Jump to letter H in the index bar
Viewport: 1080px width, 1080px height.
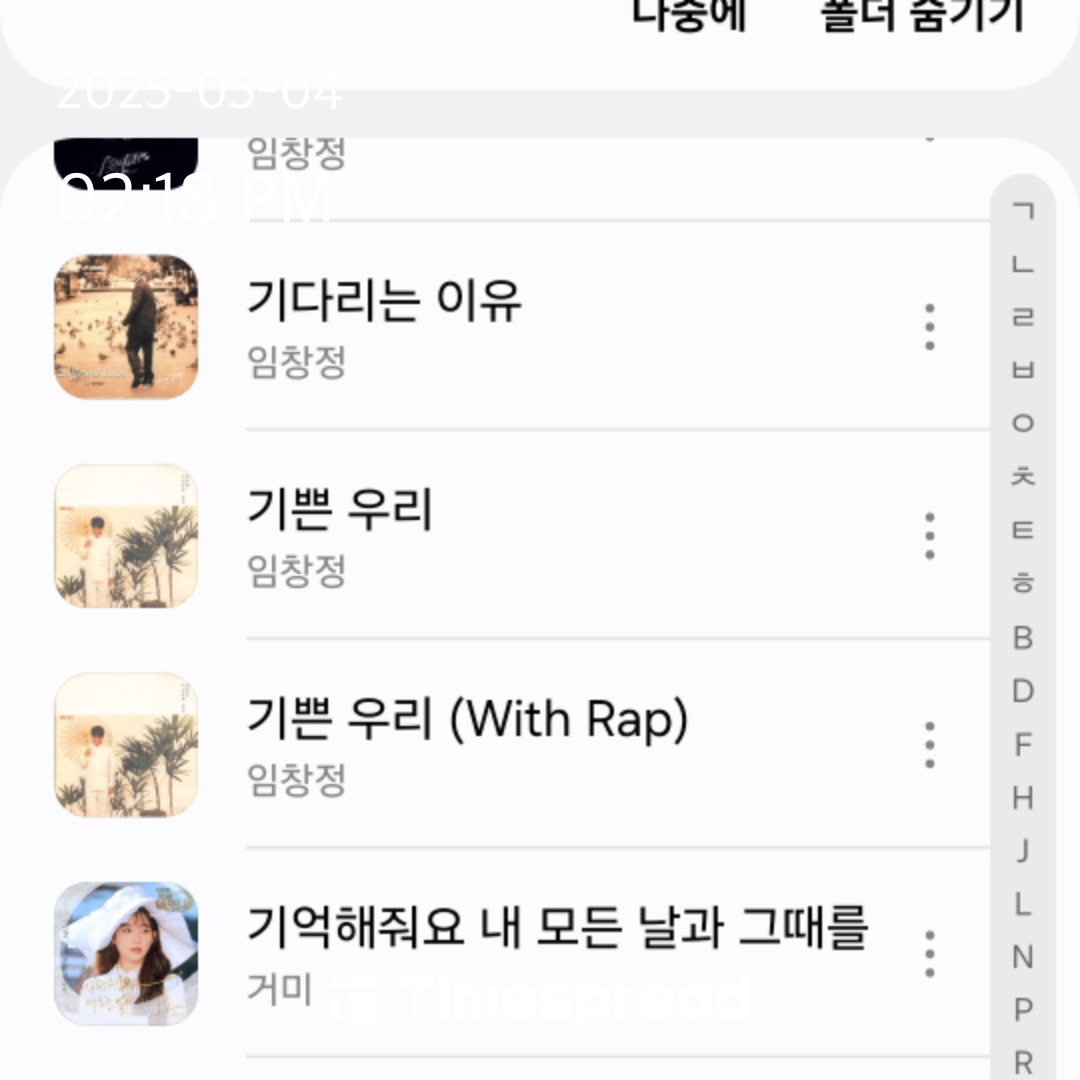[1022, 797]
